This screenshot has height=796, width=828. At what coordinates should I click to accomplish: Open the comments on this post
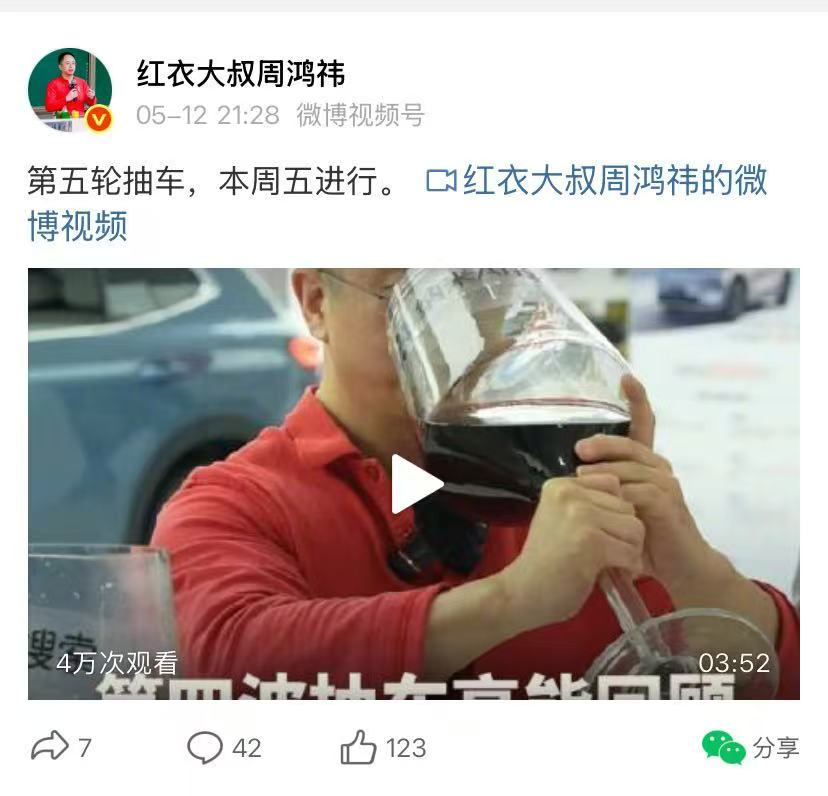coord(224,747)
